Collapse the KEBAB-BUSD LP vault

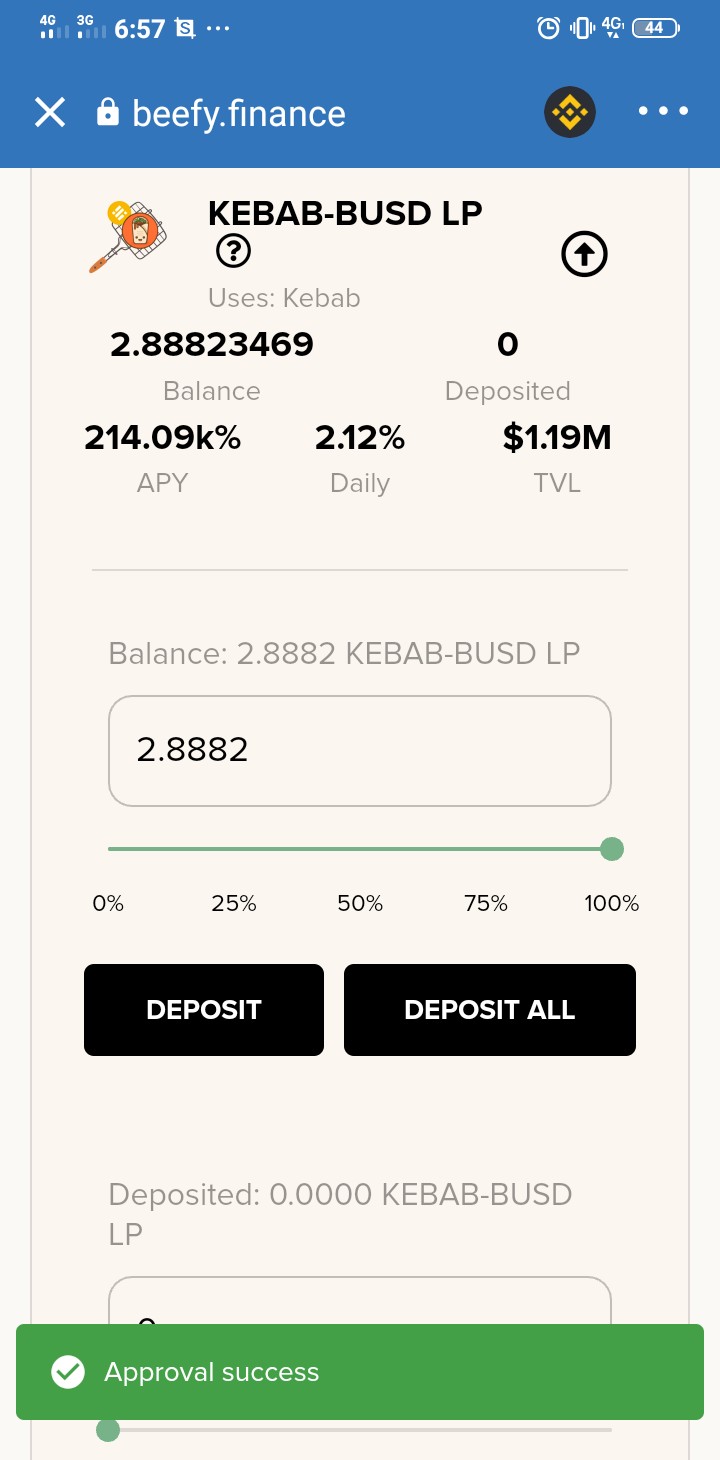point(585,256)
